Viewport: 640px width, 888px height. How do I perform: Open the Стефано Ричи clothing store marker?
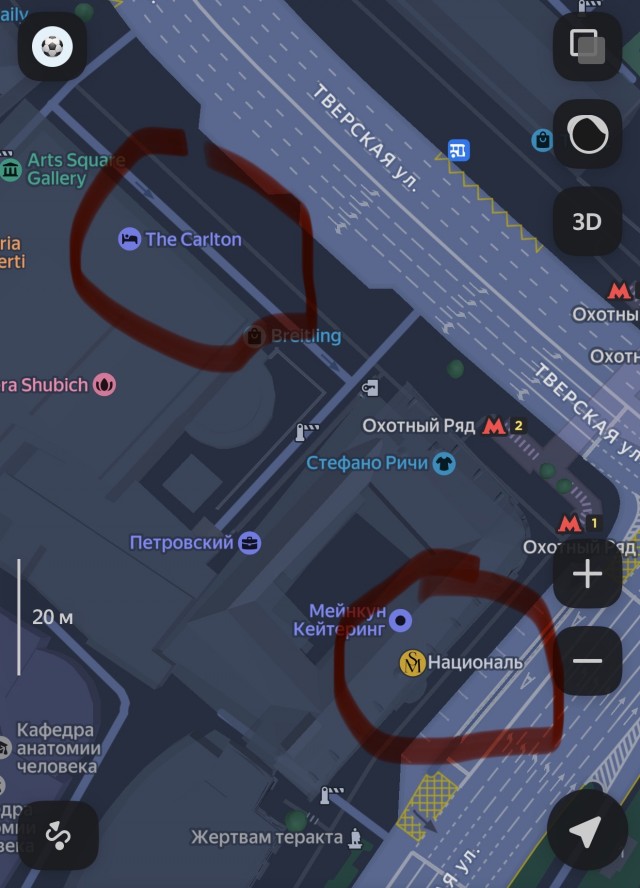[444, 463]
